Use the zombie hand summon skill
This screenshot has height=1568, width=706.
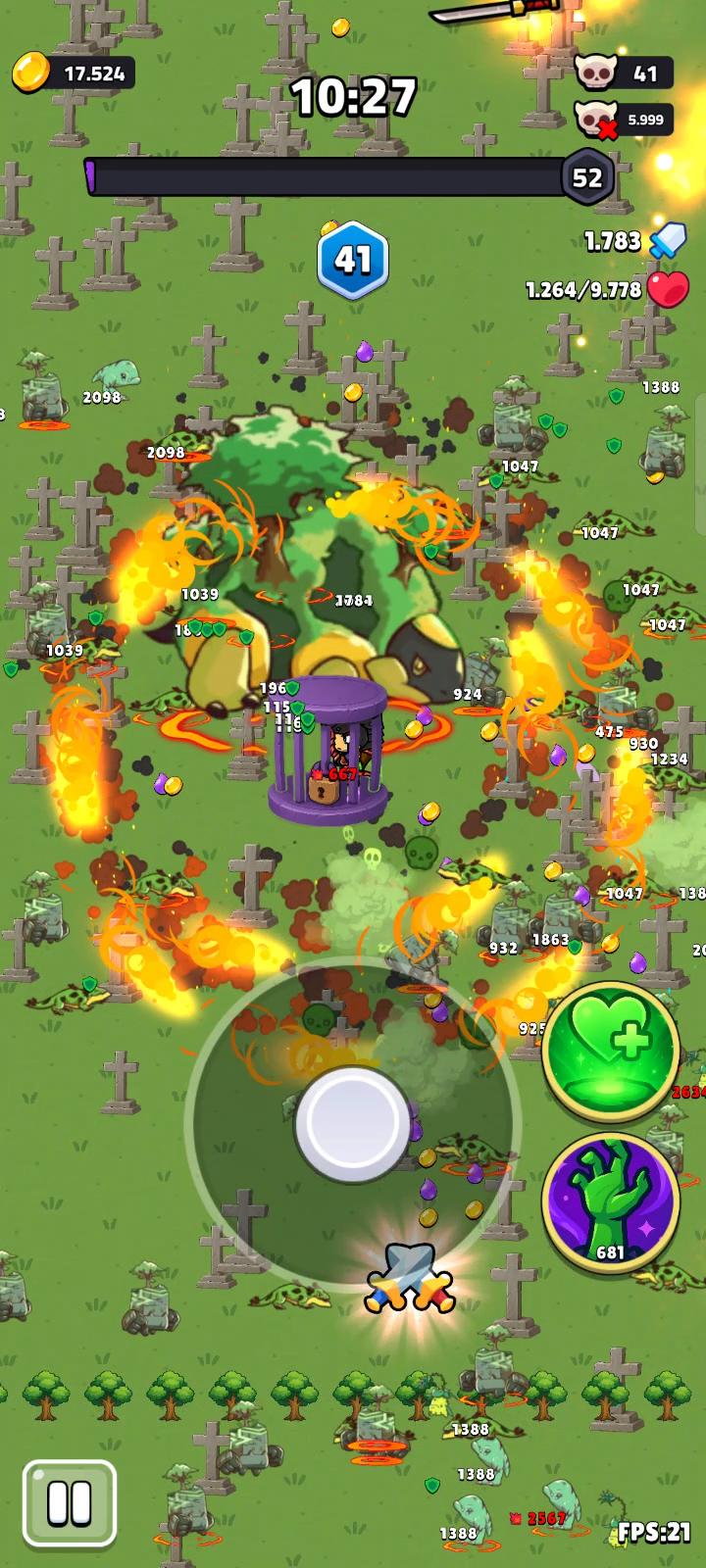(x=610, y=1201)
